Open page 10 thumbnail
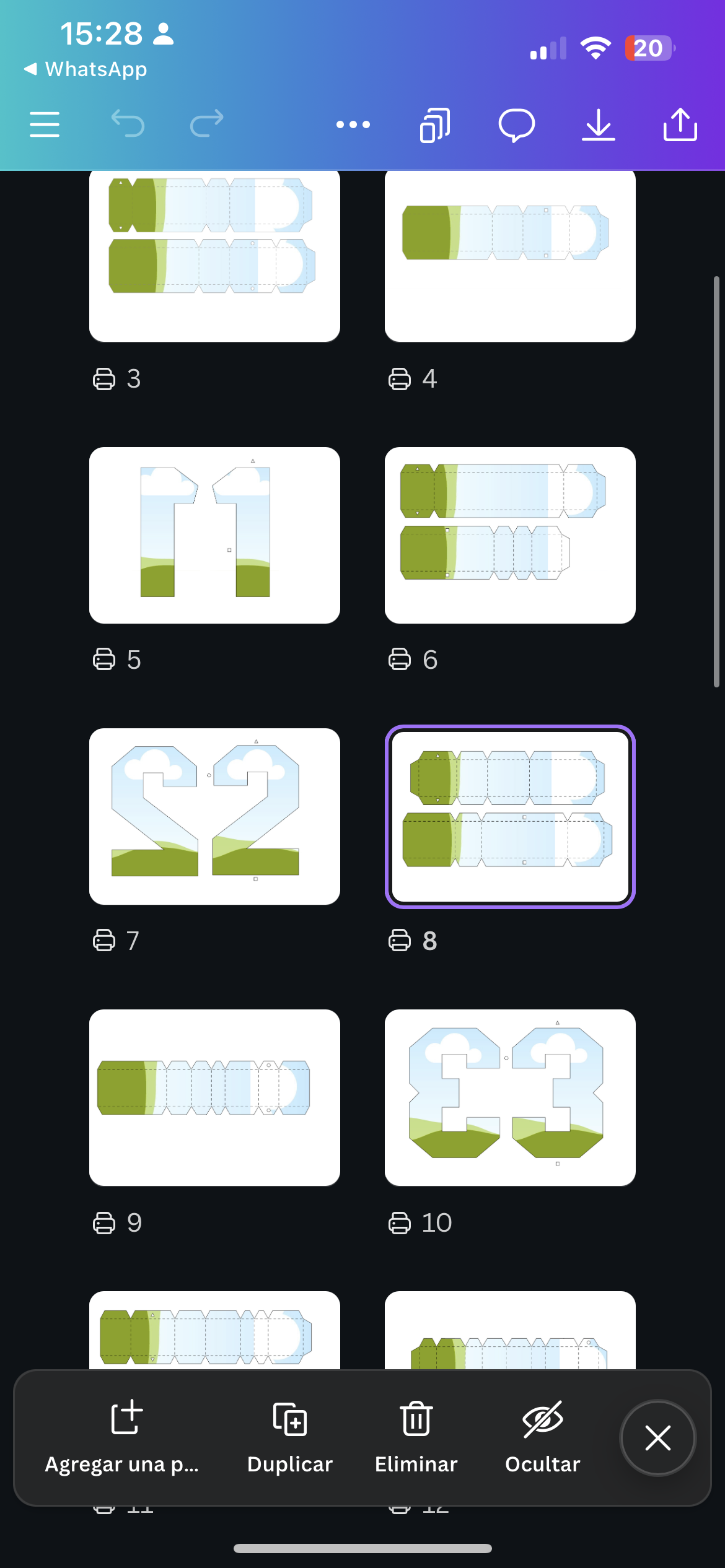Screen dimensions: 725x1568 (510, 1097)
